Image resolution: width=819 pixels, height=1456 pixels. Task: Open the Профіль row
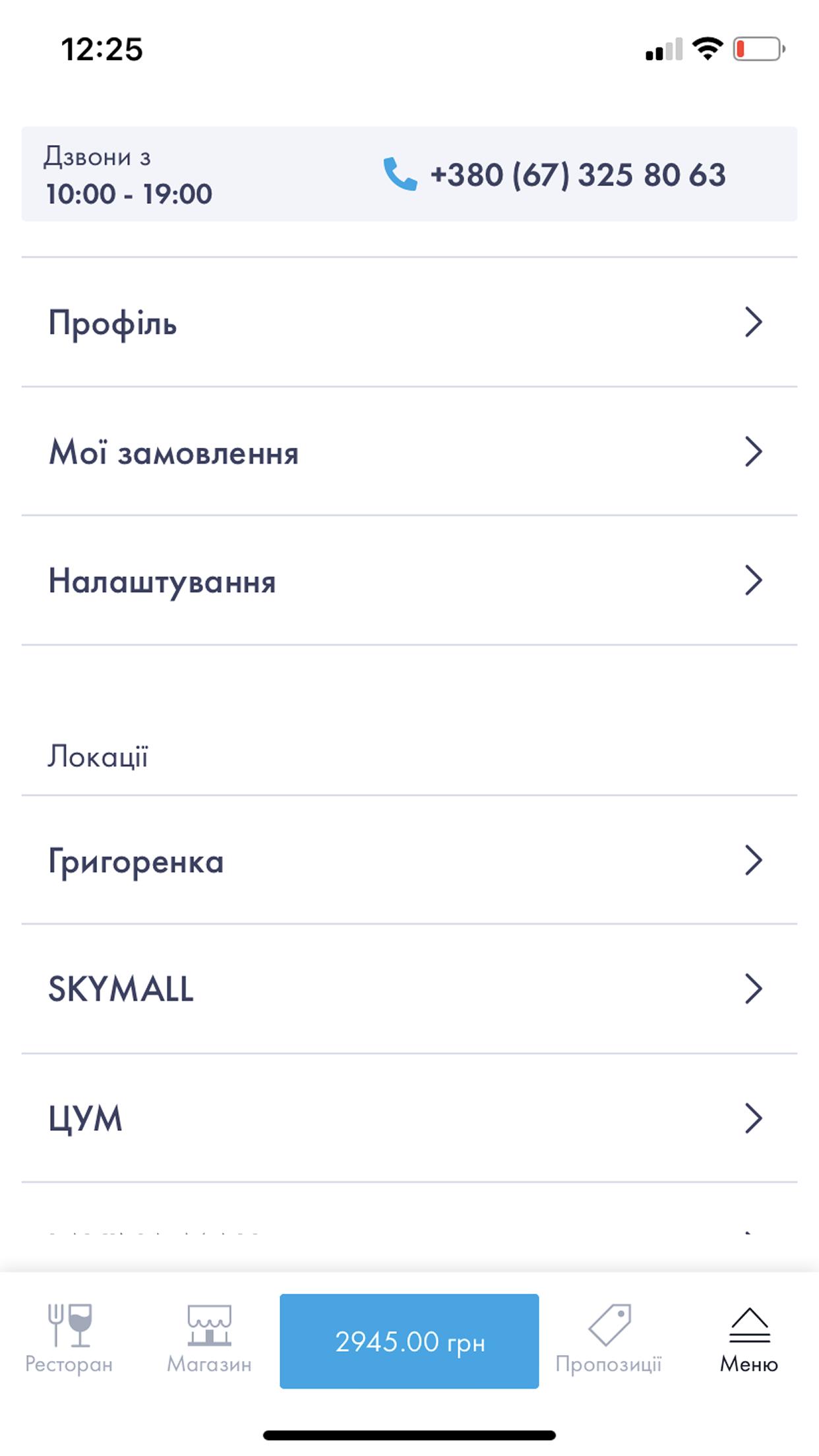409,322
